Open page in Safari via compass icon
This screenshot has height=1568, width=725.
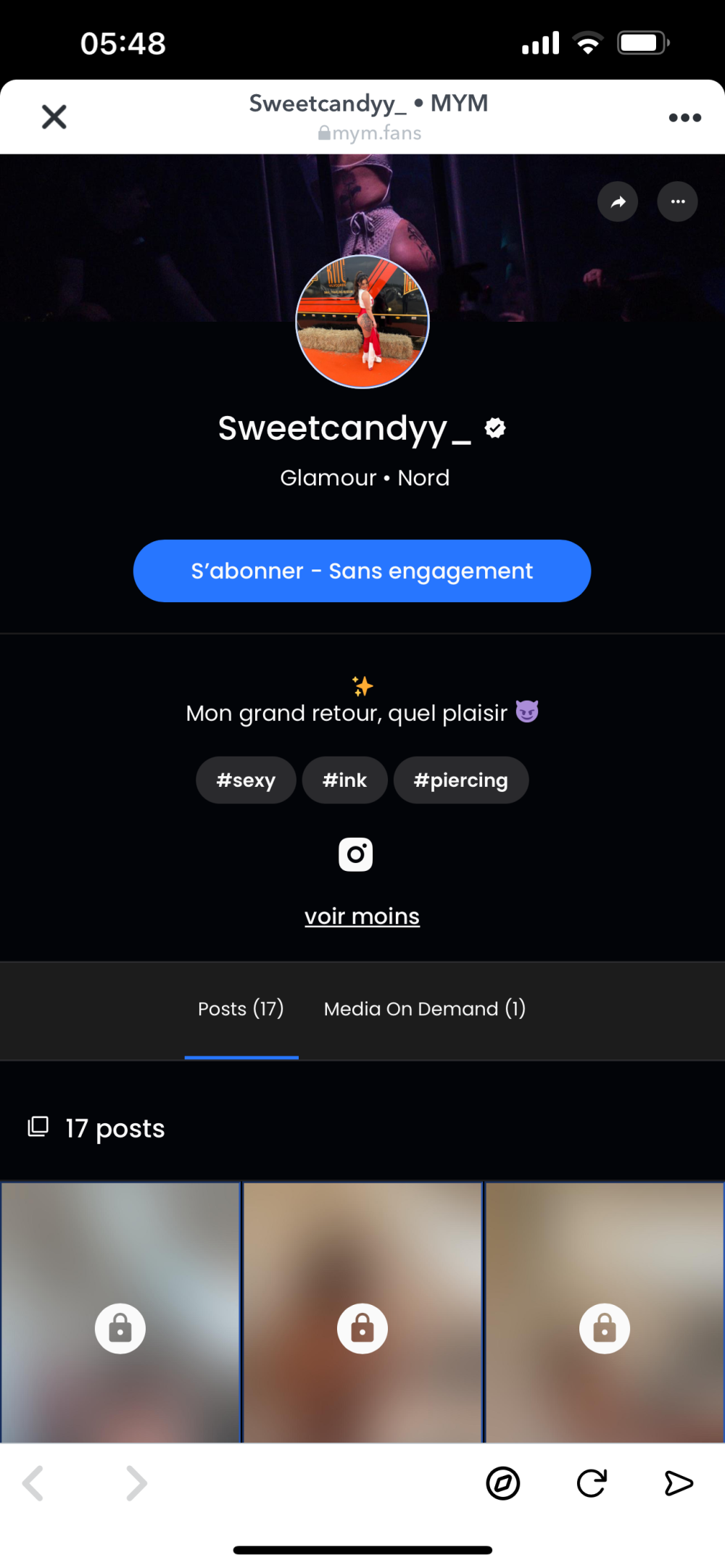(x=503, y=1482)
